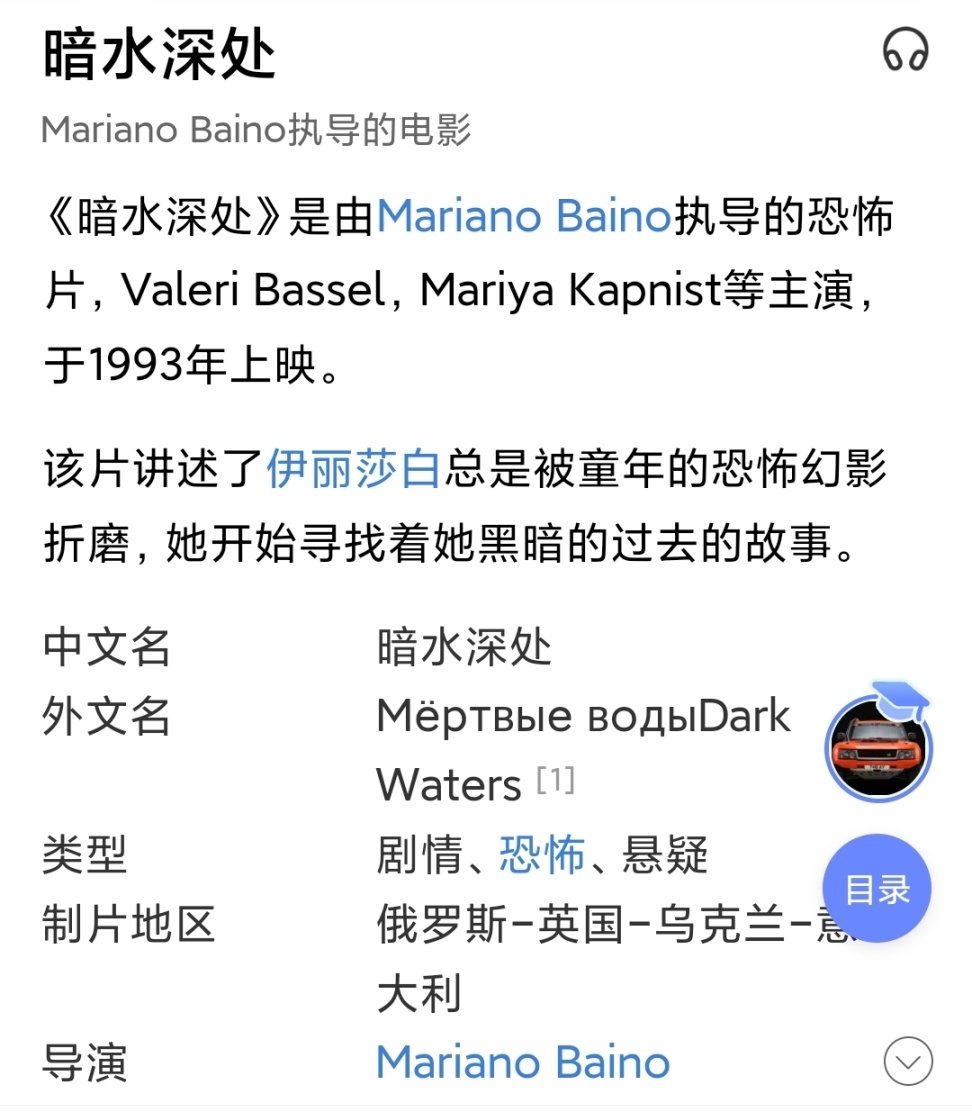Viewport: 972px width, 1112px height.
Task: Open the Mariano Baino link in the intro paragraph
Action: point(523,217)
